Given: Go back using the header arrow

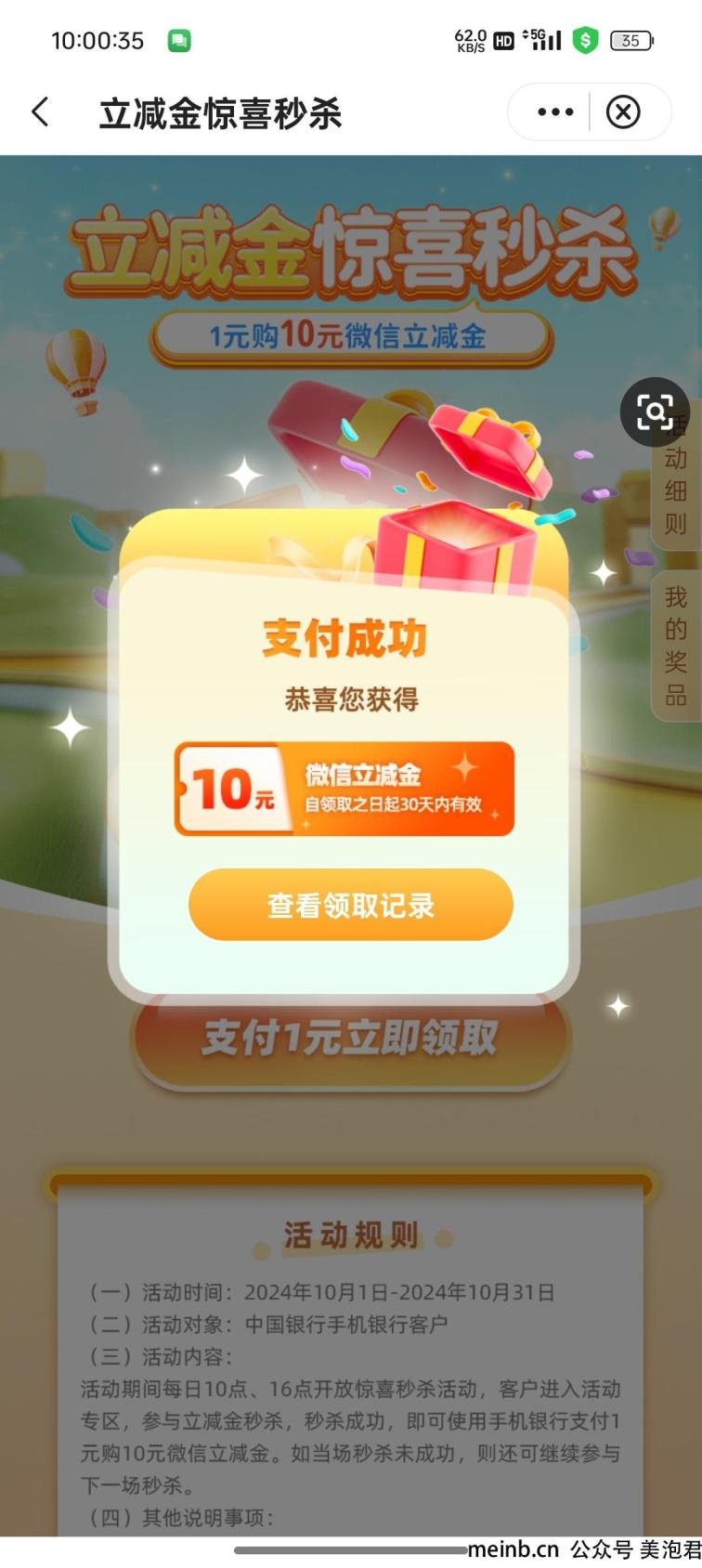Looking at the screenshot, I should pos(40,112).
